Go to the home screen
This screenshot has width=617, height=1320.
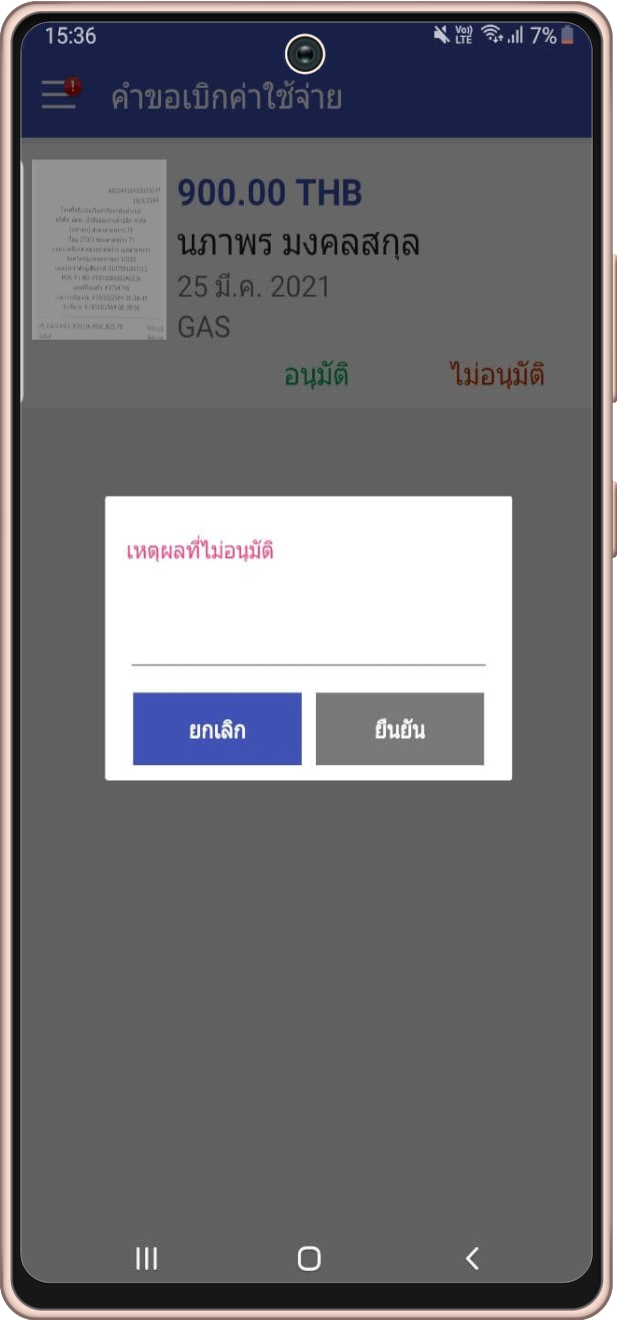point(309,1258)
